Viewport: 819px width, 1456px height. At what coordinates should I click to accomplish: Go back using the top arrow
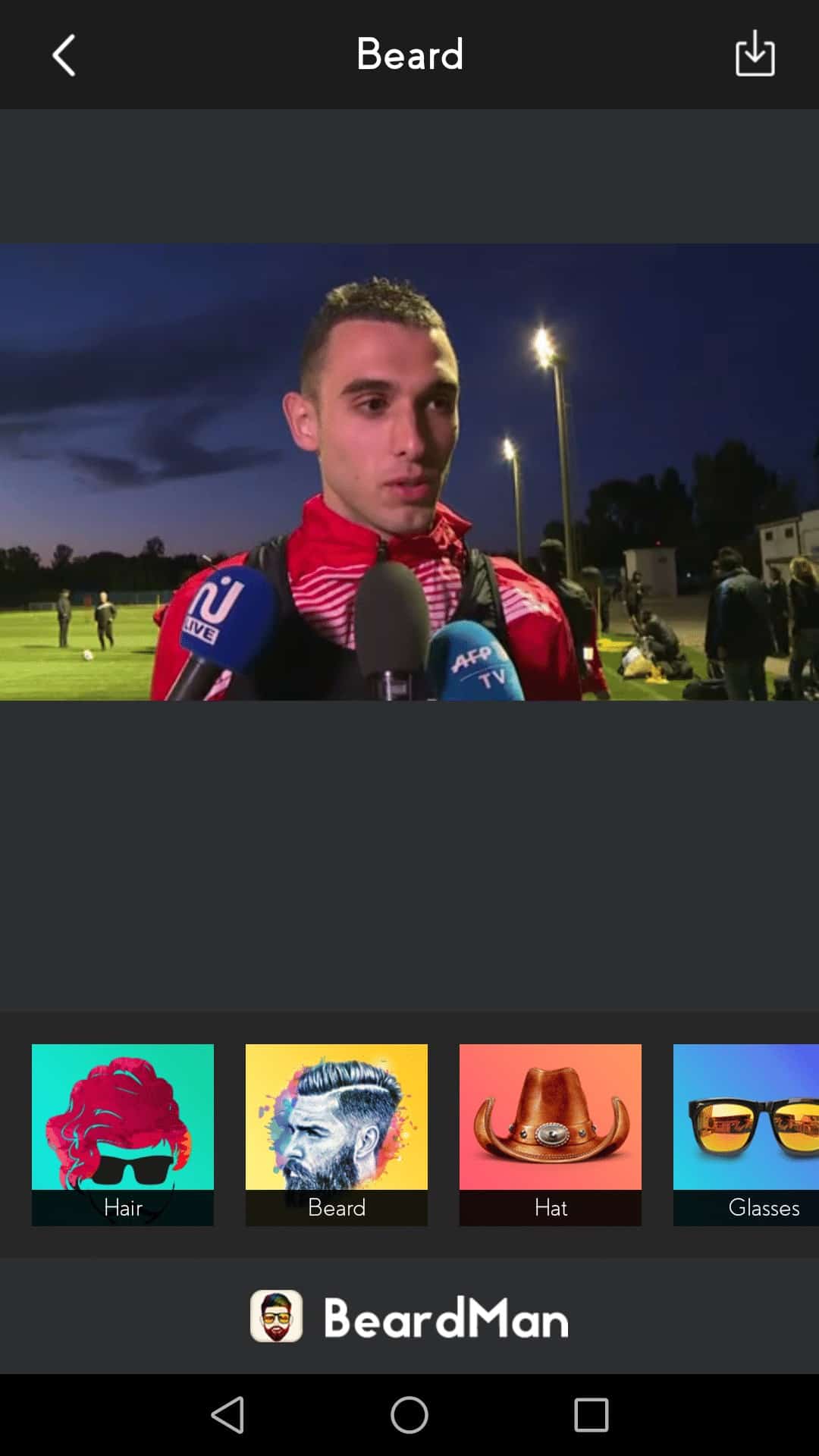click(x=64, y=55)
